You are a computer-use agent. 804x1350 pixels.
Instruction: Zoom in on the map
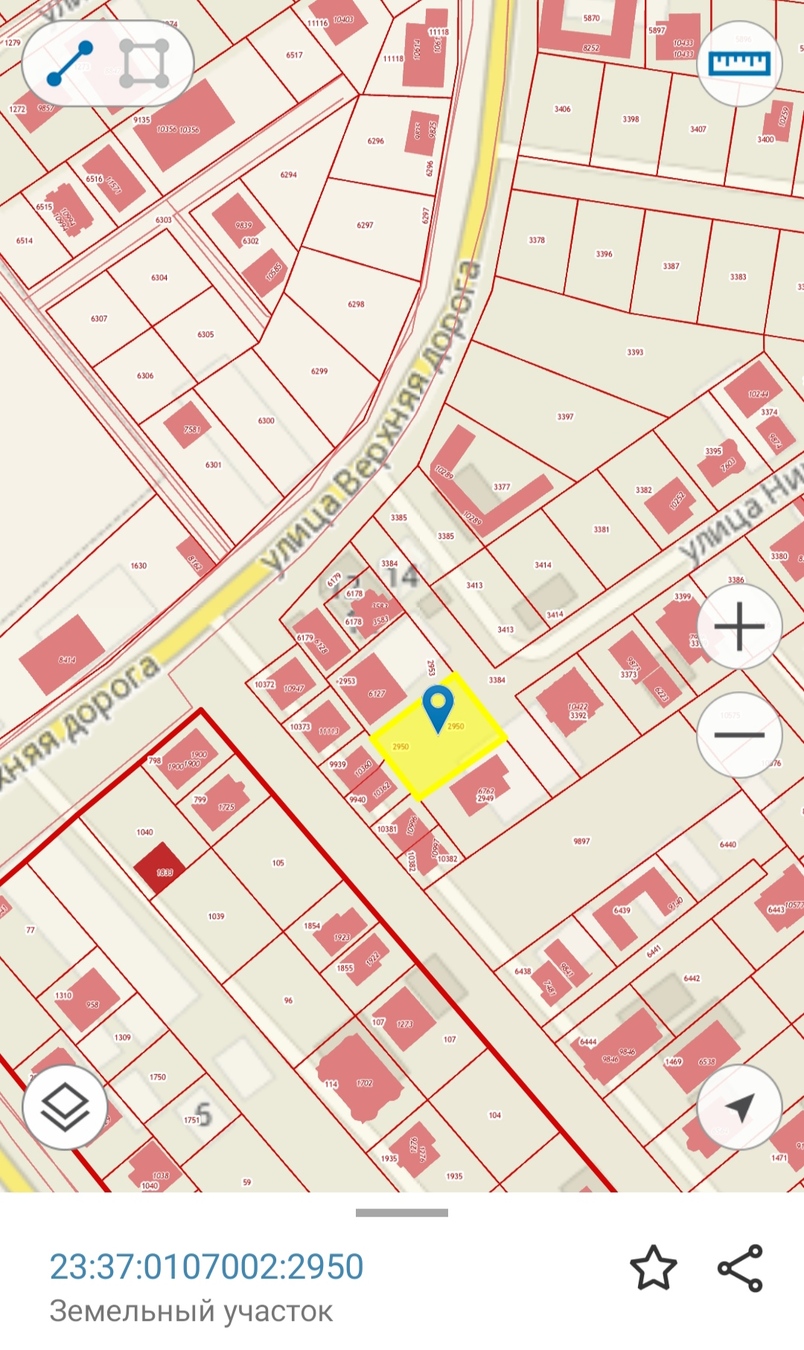740,627
